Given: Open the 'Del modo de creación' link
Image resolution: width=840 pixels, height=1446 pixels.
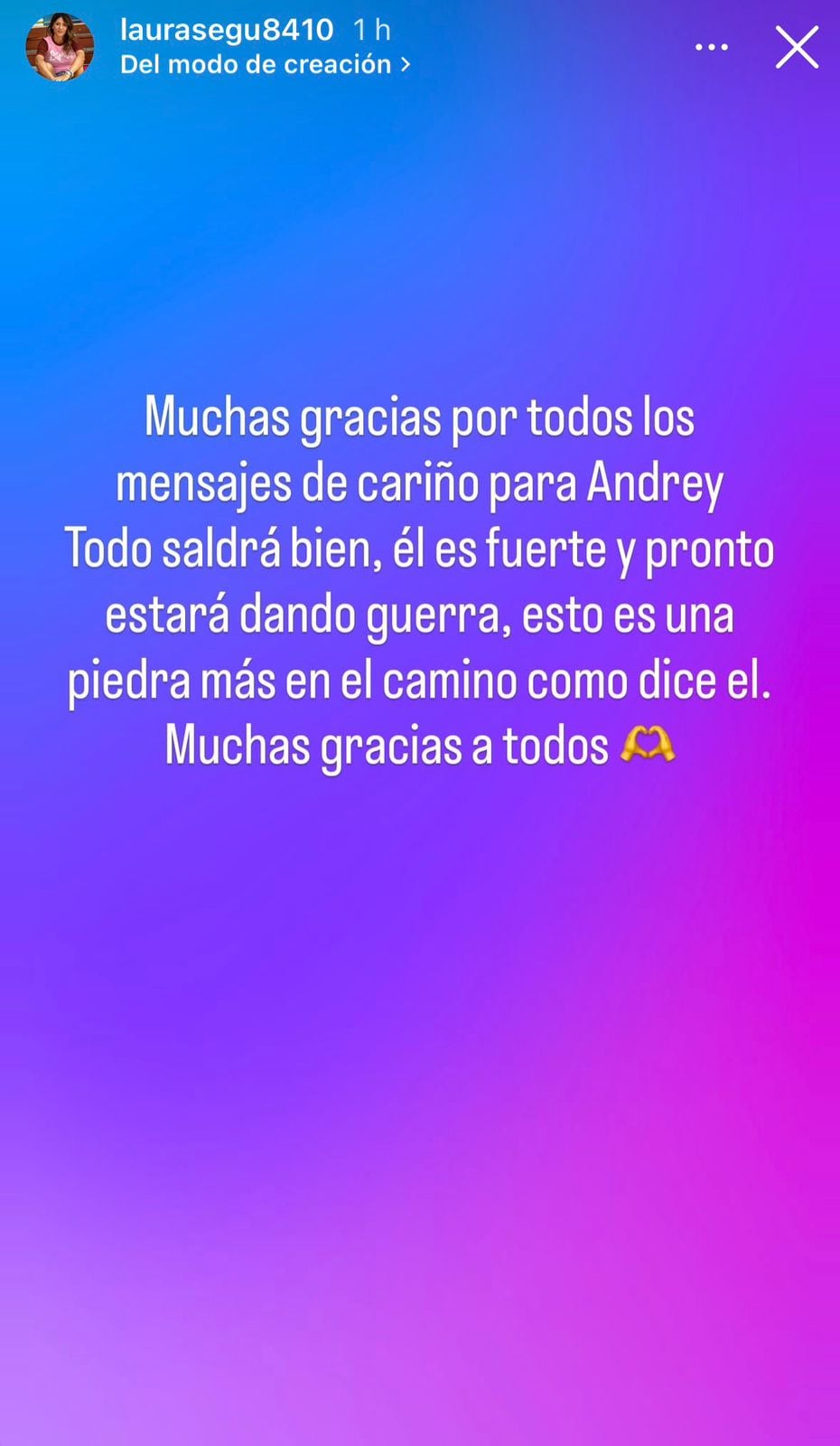Looking at the screenshot, I should [x=264, y=64].
